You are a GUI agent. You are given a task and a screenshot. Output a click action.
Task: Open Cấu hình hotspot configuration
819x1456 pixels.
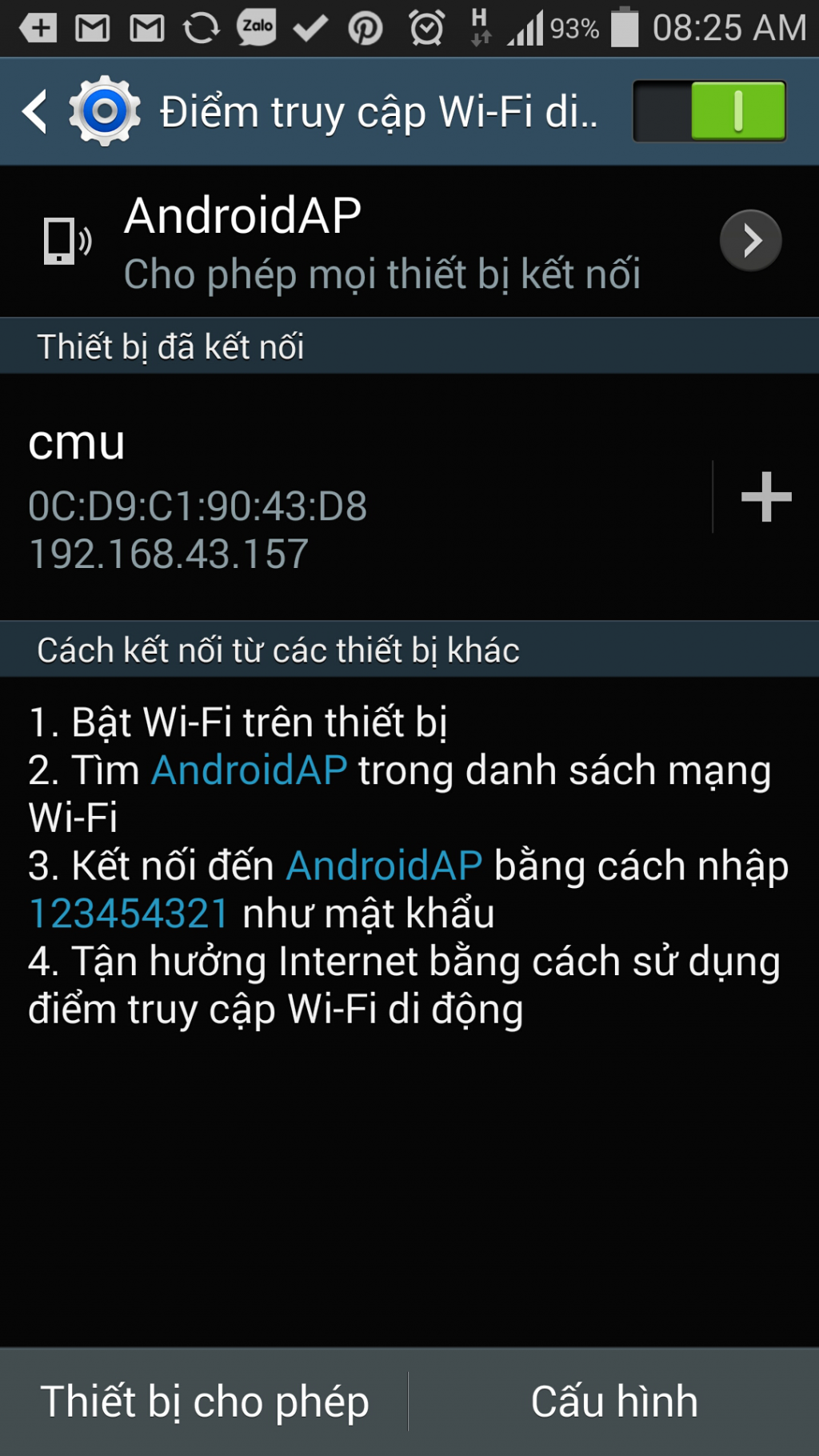click(x=614, y=1402)
